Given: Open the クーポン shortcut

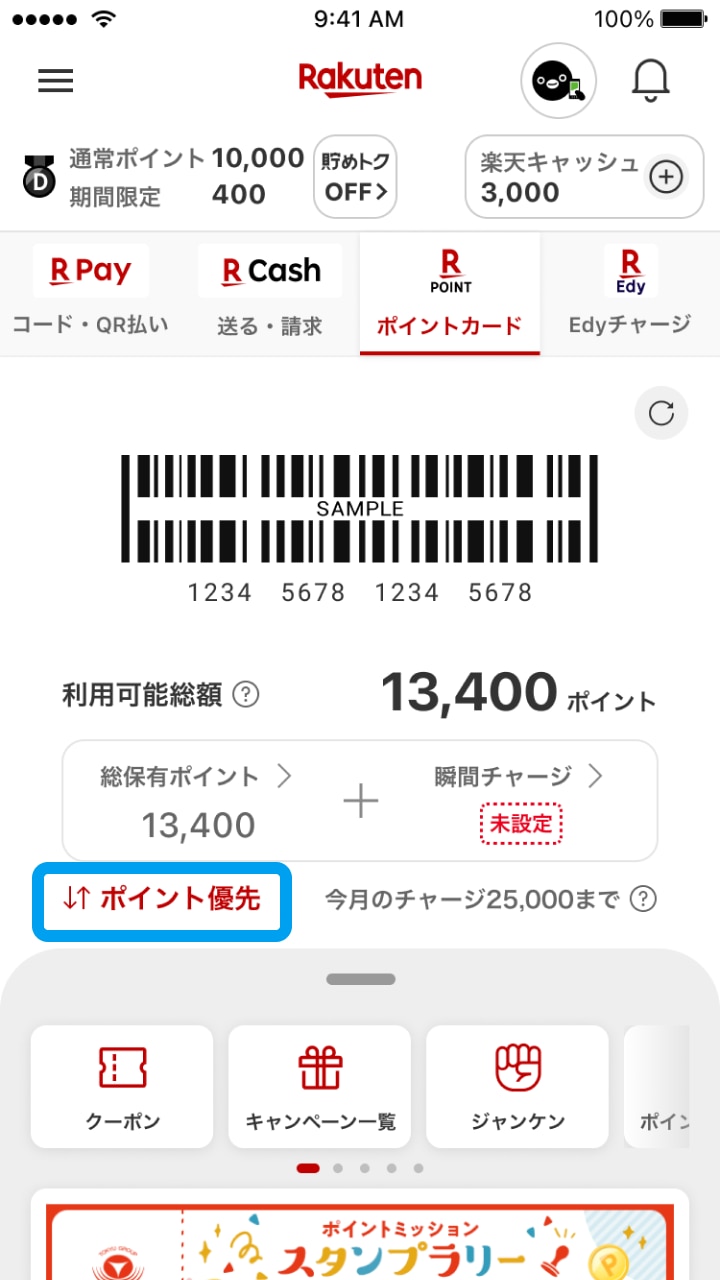Looking at the screenshot, I should click(x=122, y=1086).
